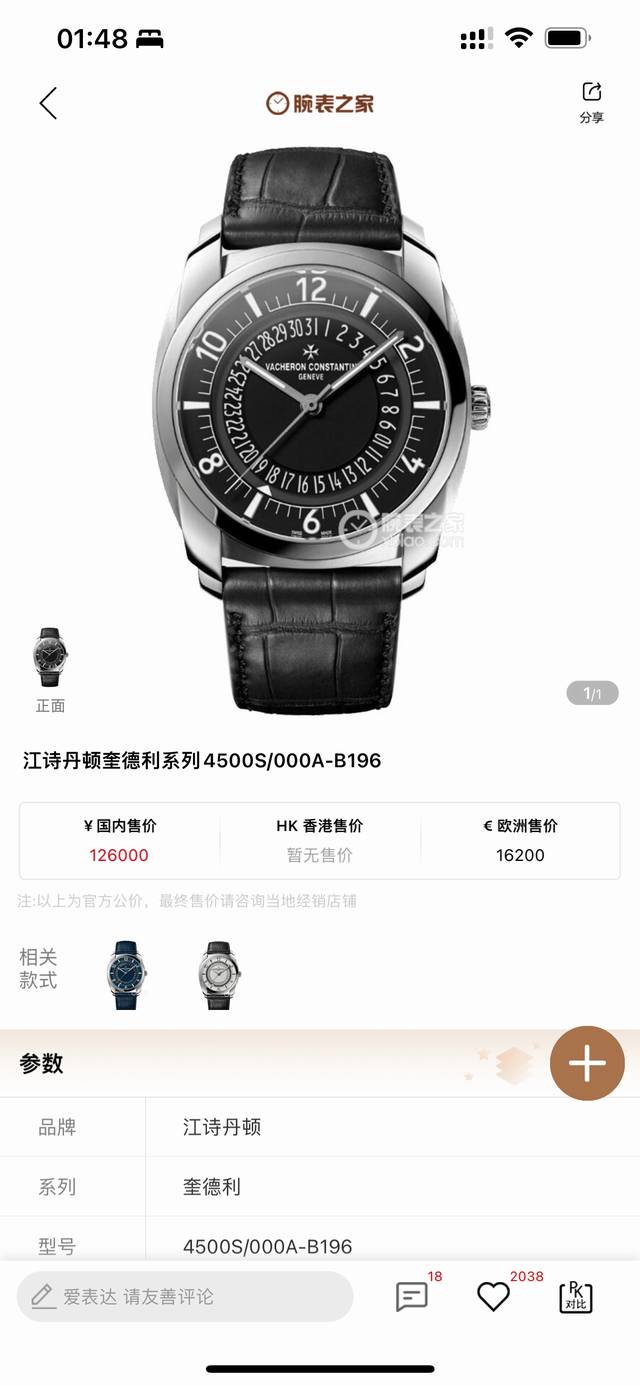Share this watch page (分享)
This screenshot has width=640, height=1385.
tap(591, 102)
